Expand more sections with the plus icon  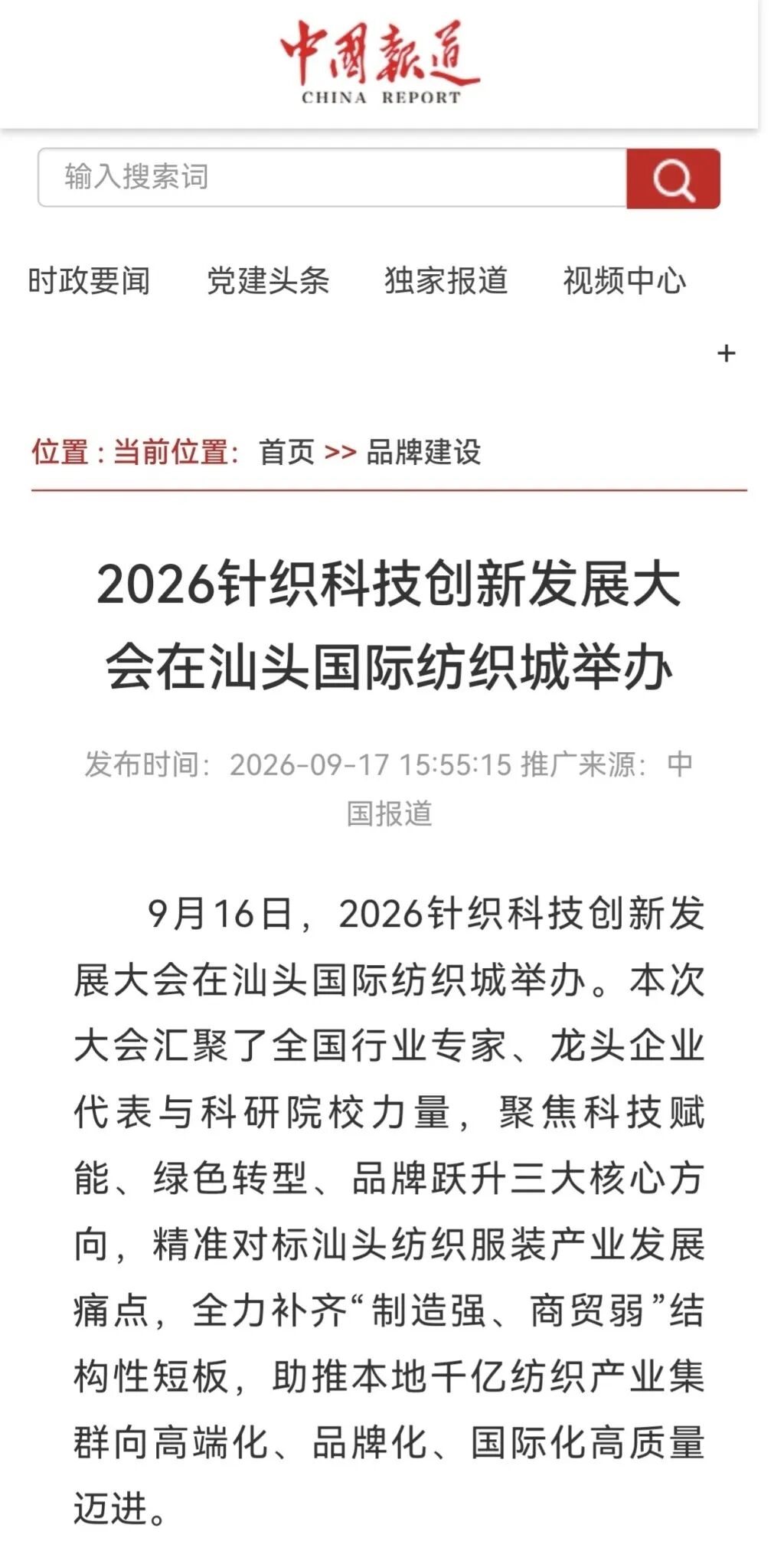(726, 353)
